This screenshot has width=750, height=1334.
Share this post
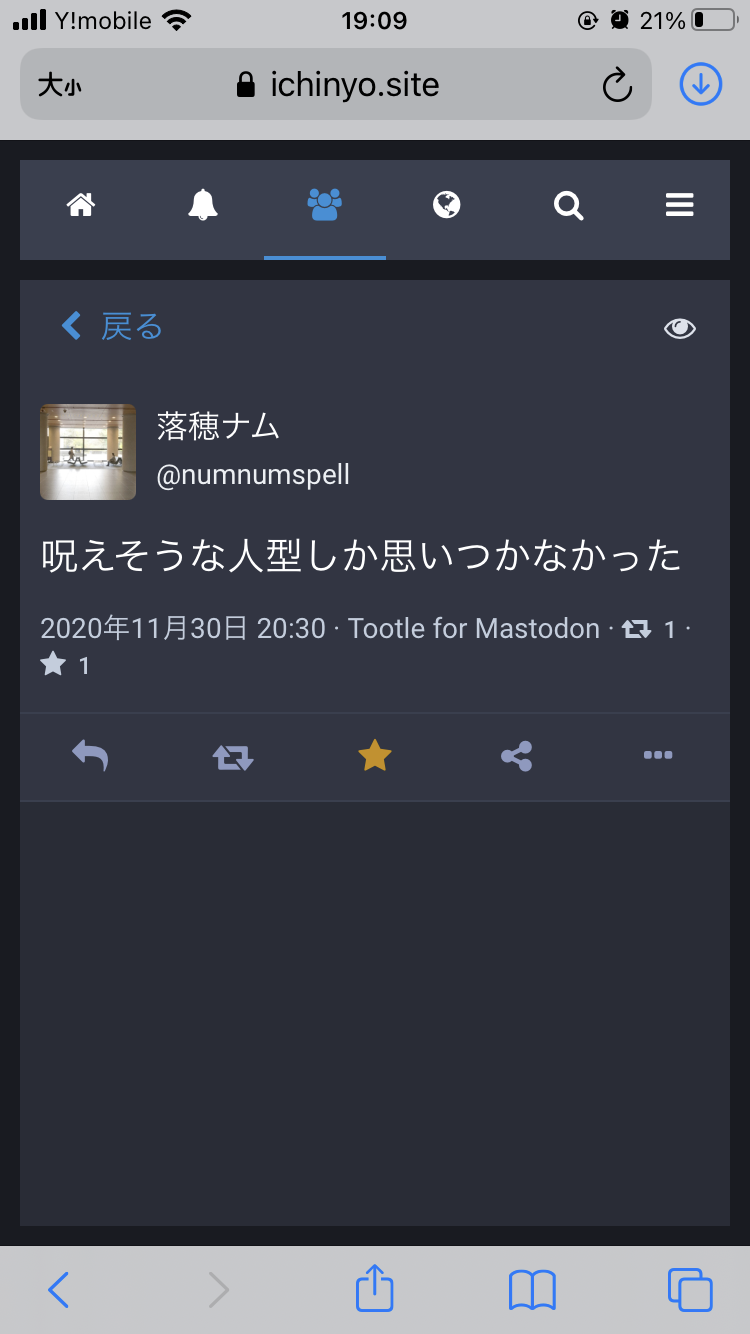tap(517, 756)
